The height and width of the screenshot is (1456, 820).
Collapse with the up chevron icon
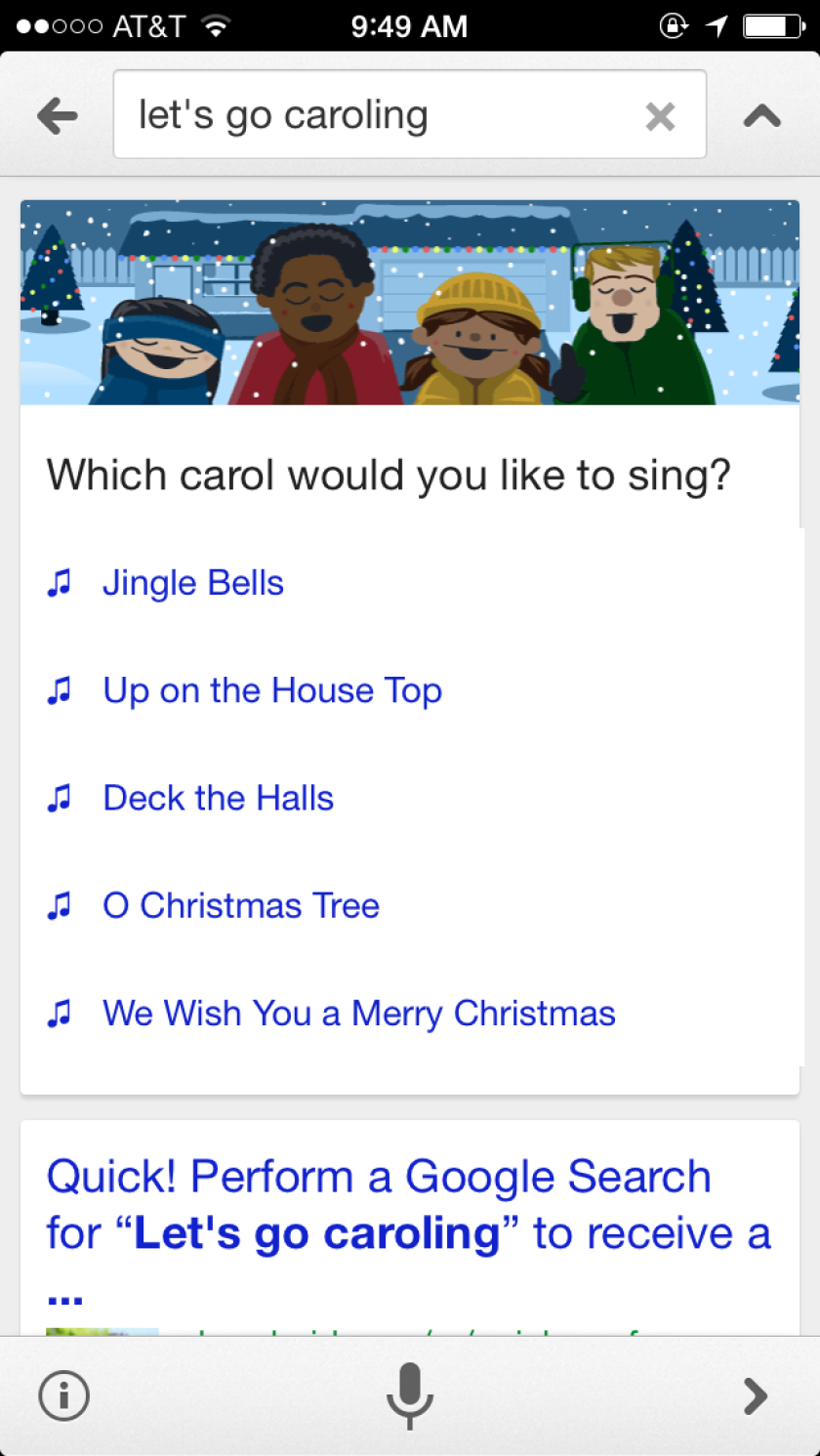(762, 117)
